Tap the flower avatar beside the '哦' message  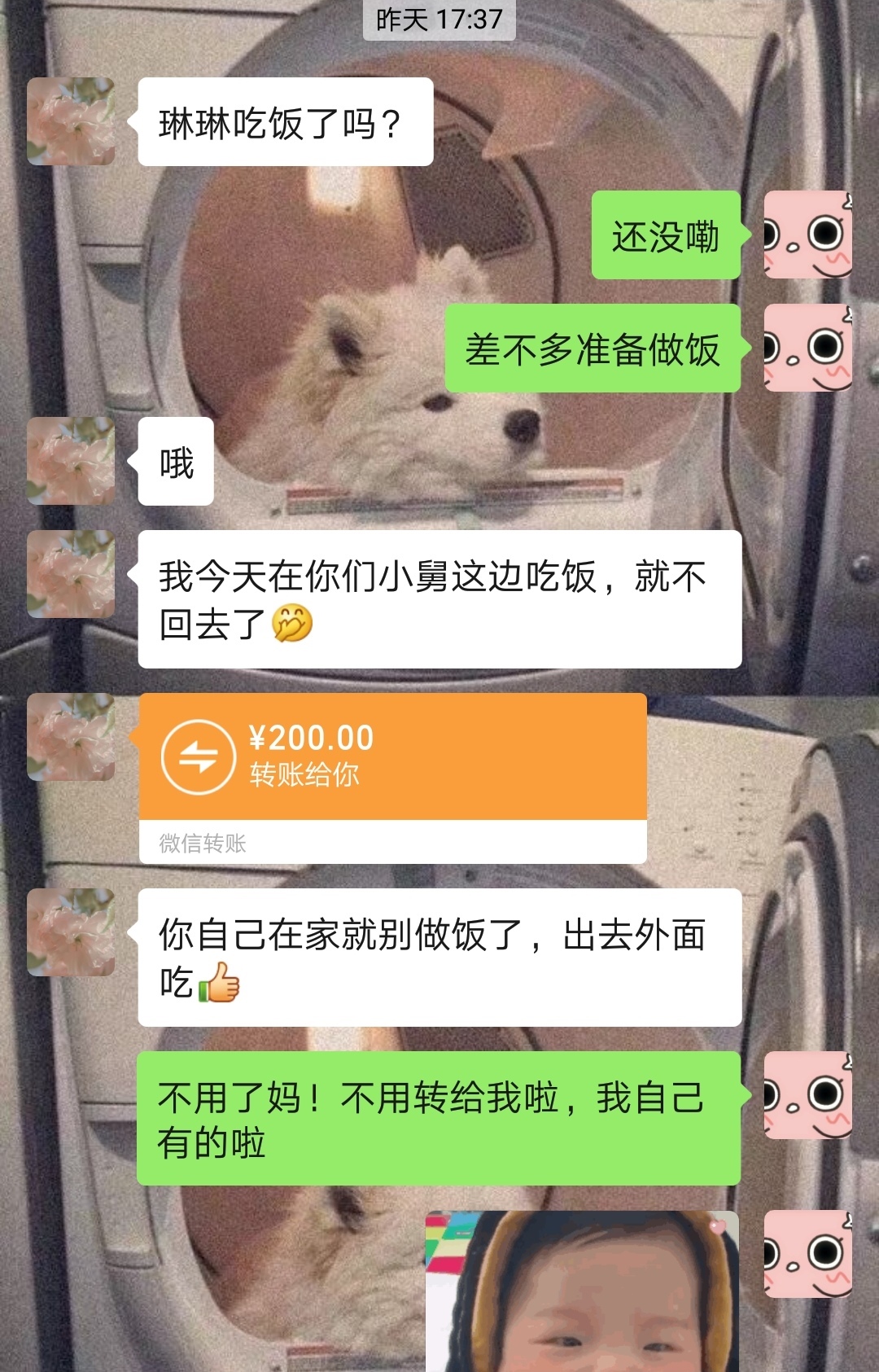(71, 461)
